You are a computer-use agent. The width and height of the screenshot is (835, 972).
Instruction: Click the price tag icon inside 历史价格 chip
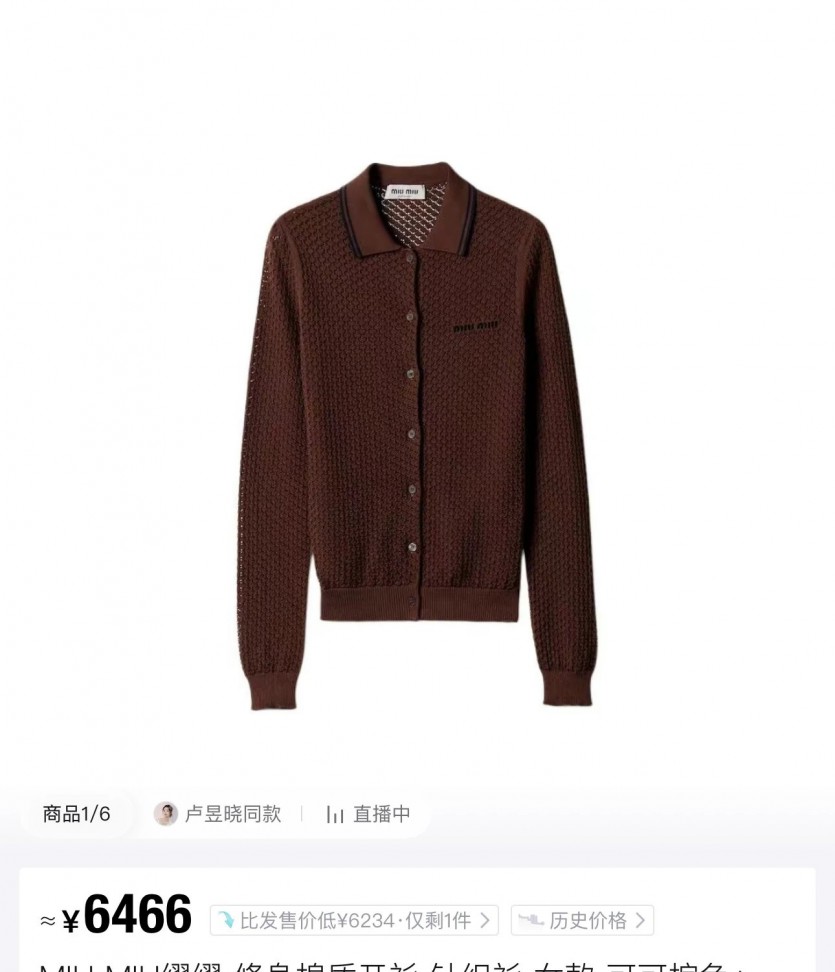(x=531, y=920)
